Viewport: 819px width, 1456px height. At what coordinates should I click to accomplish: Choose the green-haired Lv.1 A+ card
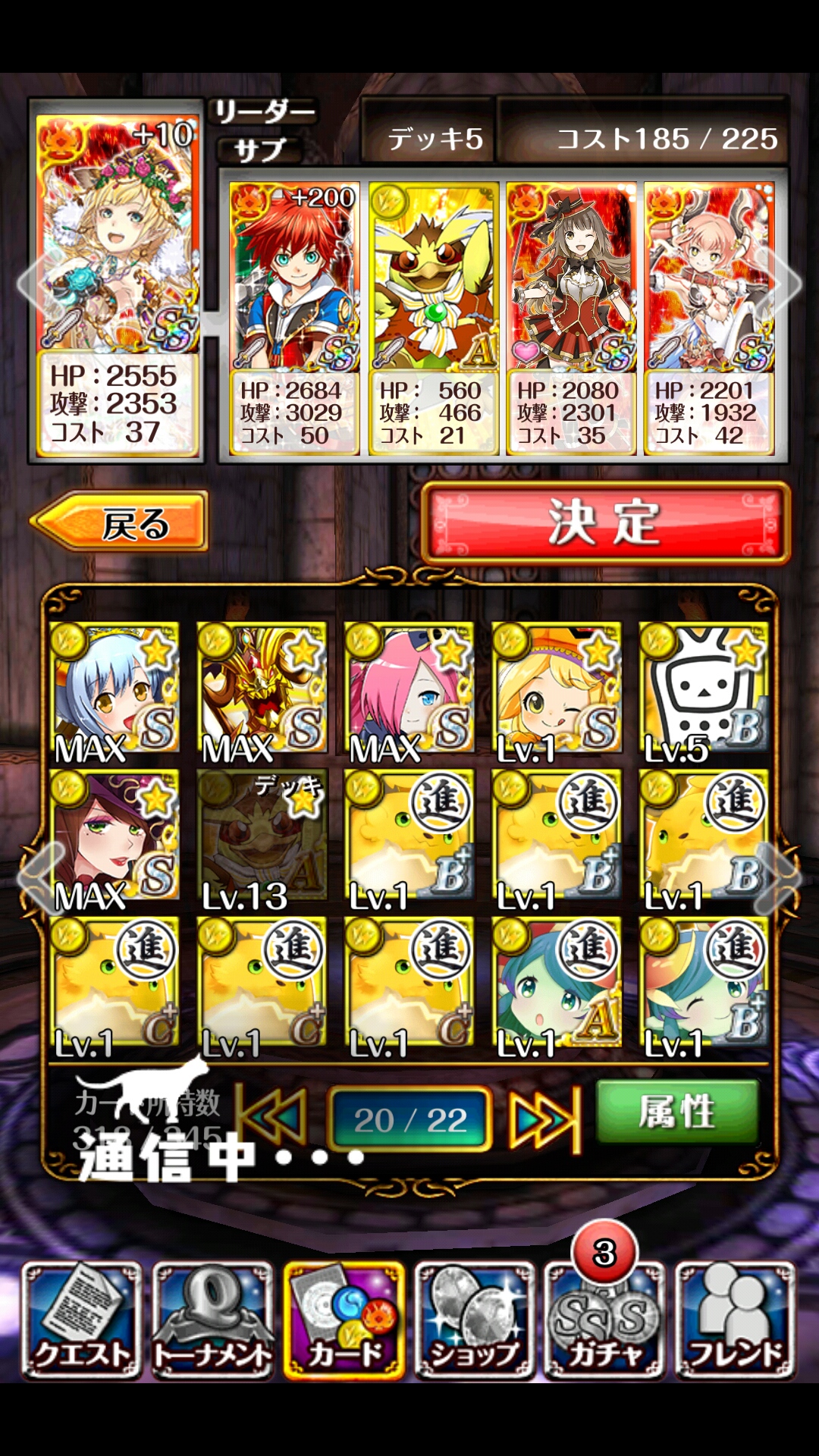tap(557, 984)
